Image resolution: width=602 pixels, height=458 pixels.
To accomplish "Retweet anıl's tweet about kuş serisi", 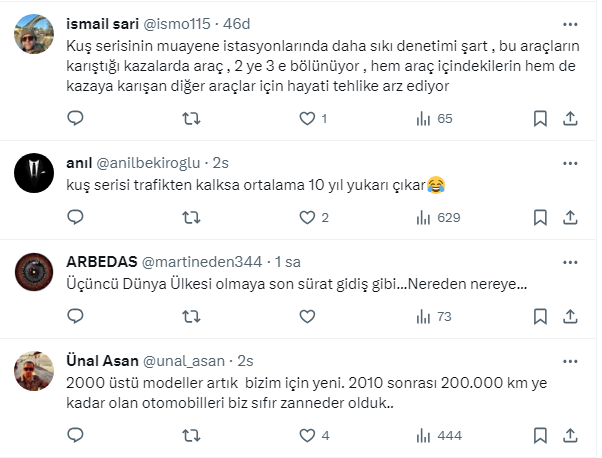I will (192, 217).
